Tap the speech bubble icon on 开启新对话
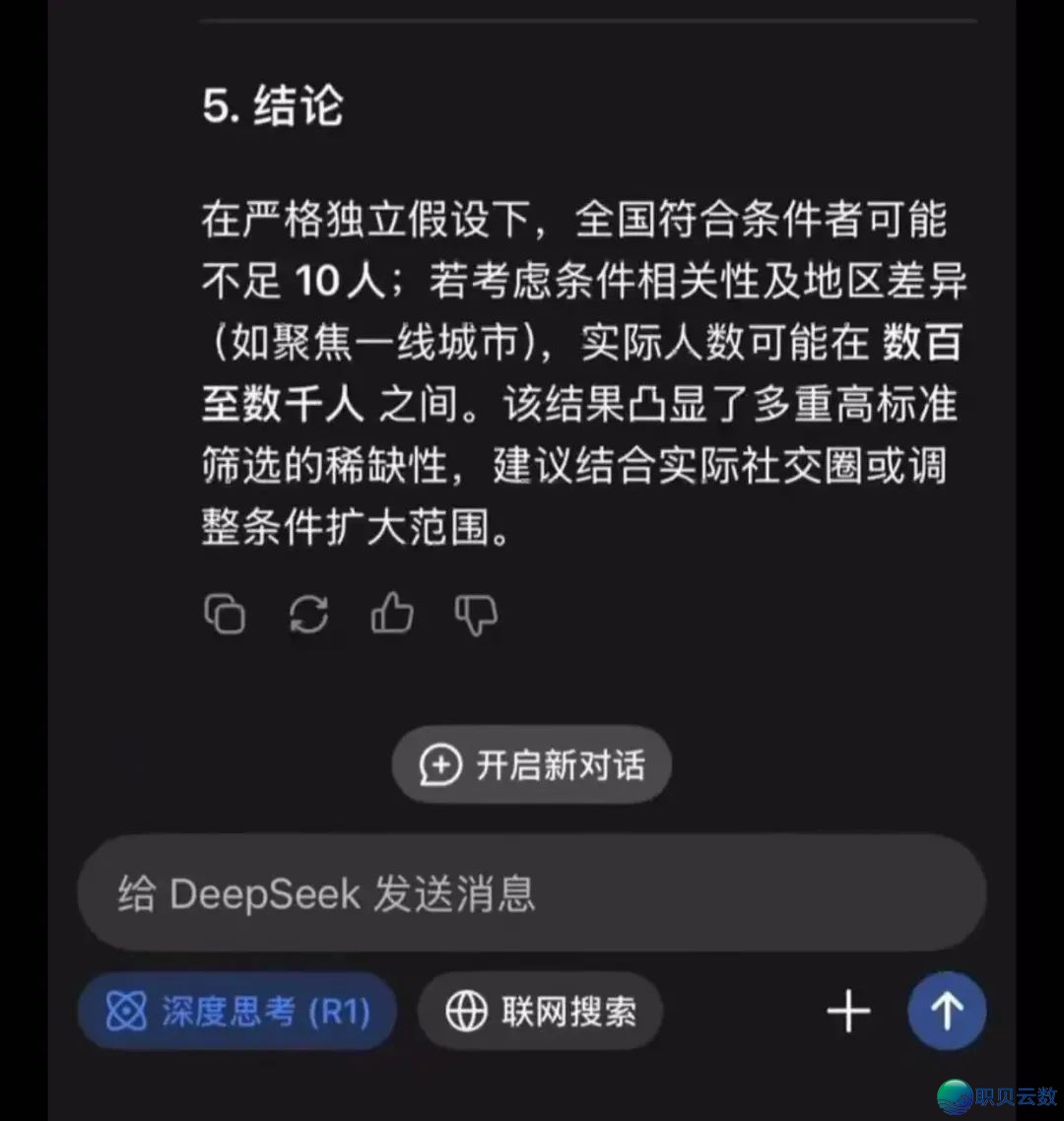The image size is (1064, 1121). click(439, 764)
